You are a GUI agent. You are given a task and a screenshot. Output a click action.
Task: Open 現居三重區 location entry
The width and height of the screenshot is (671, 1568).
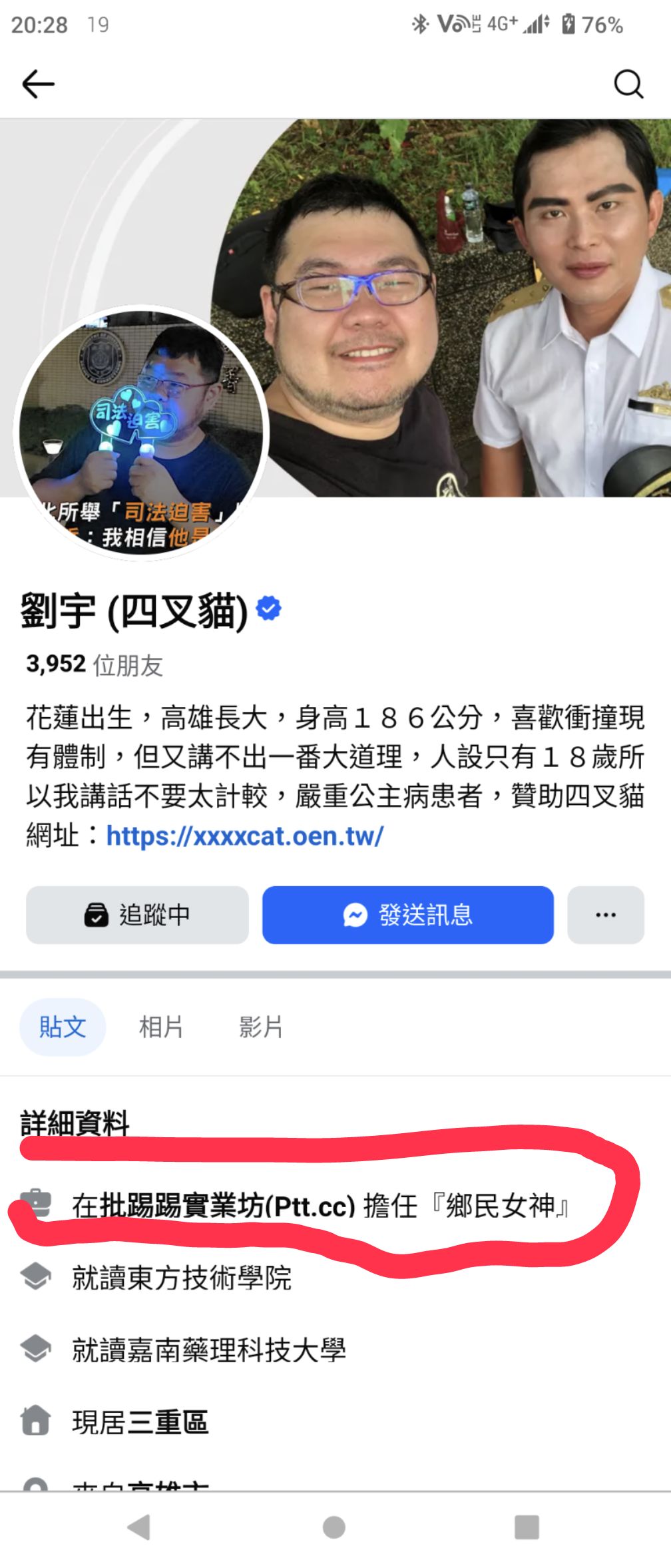click(140, 1422)
